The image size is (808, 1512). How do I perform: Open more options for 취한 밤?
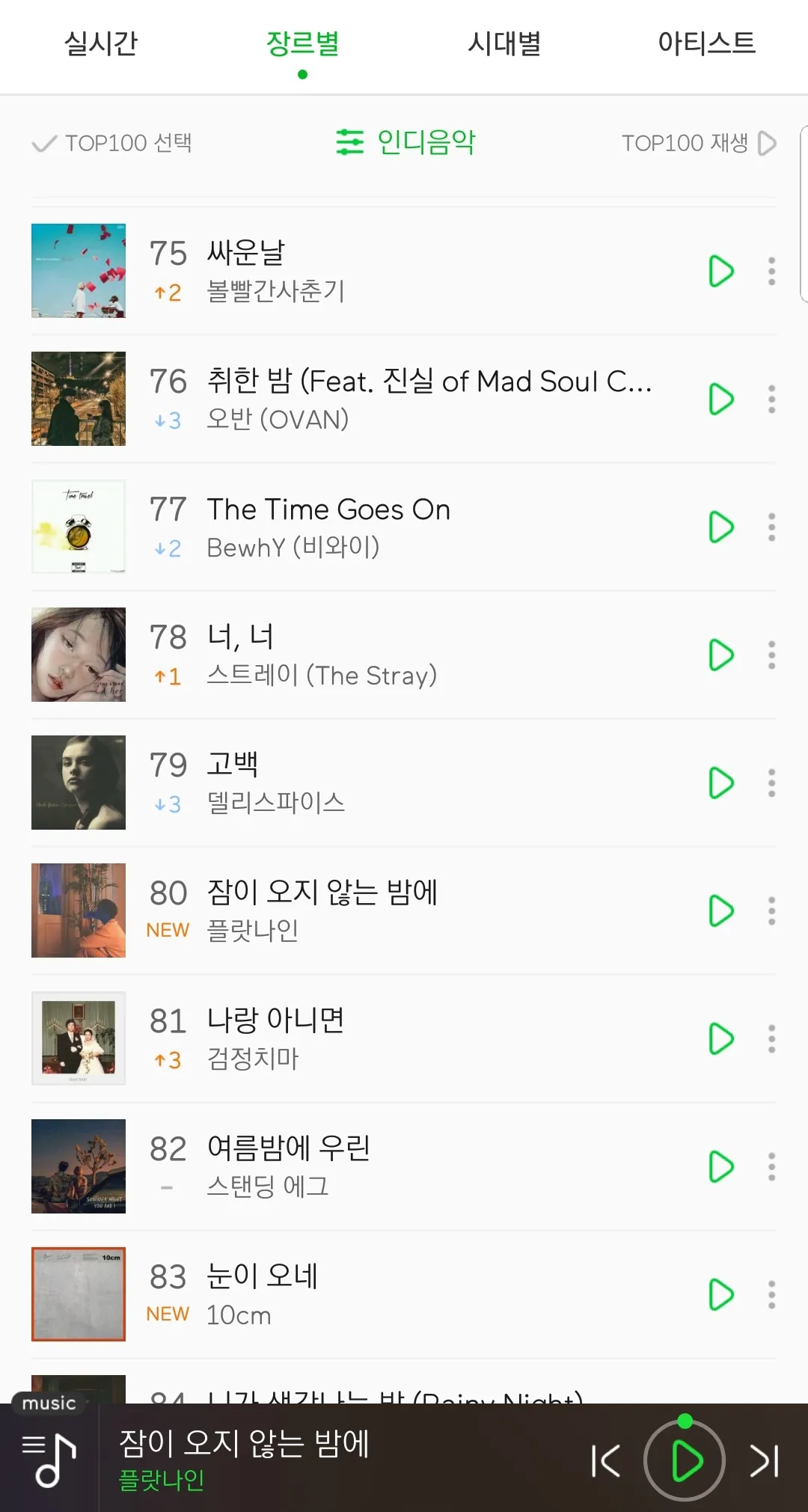pyautogui.click(x=771, y=400)
